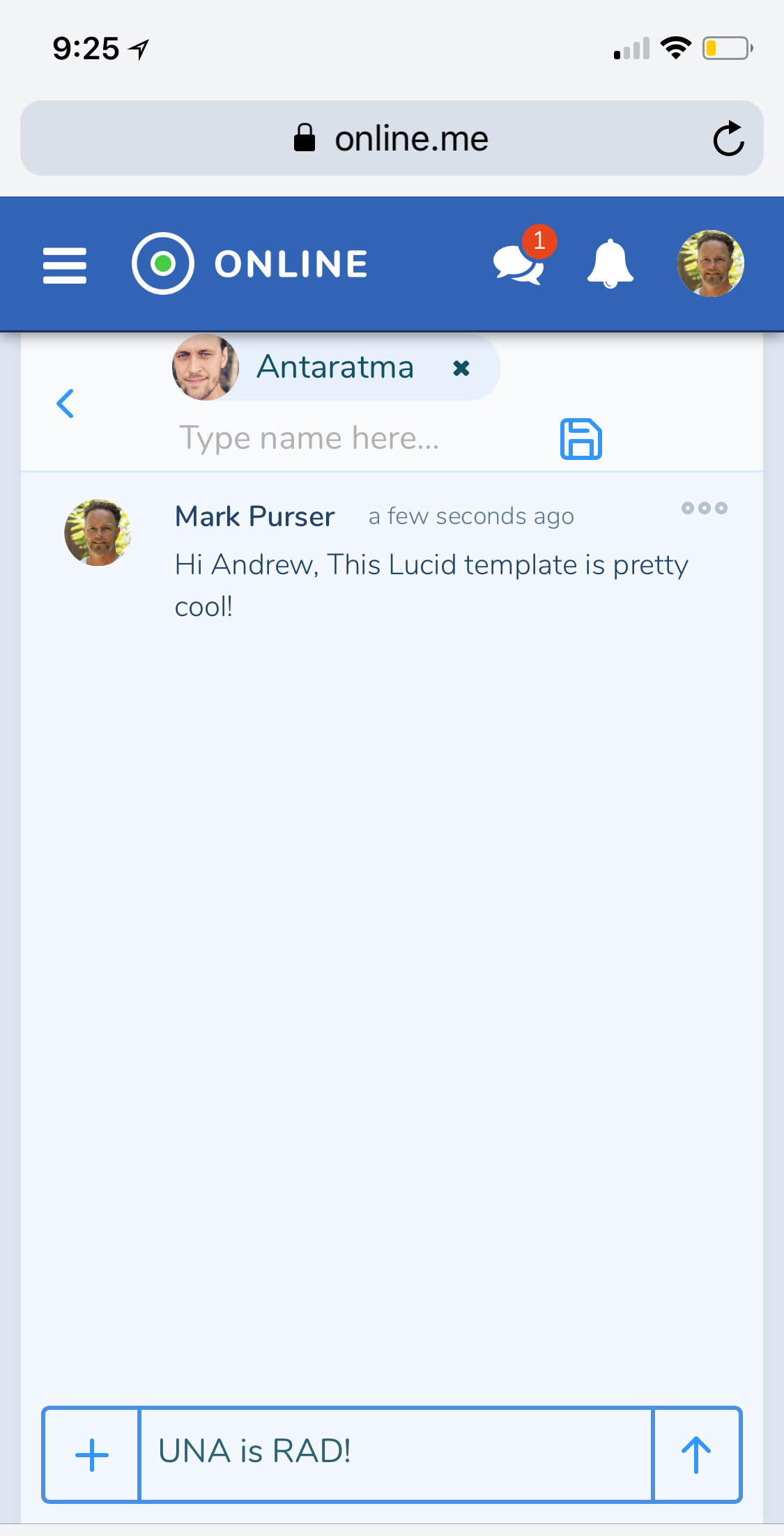
Task: Open Mark Purser's avatar in the message
Action: [98, 532]
